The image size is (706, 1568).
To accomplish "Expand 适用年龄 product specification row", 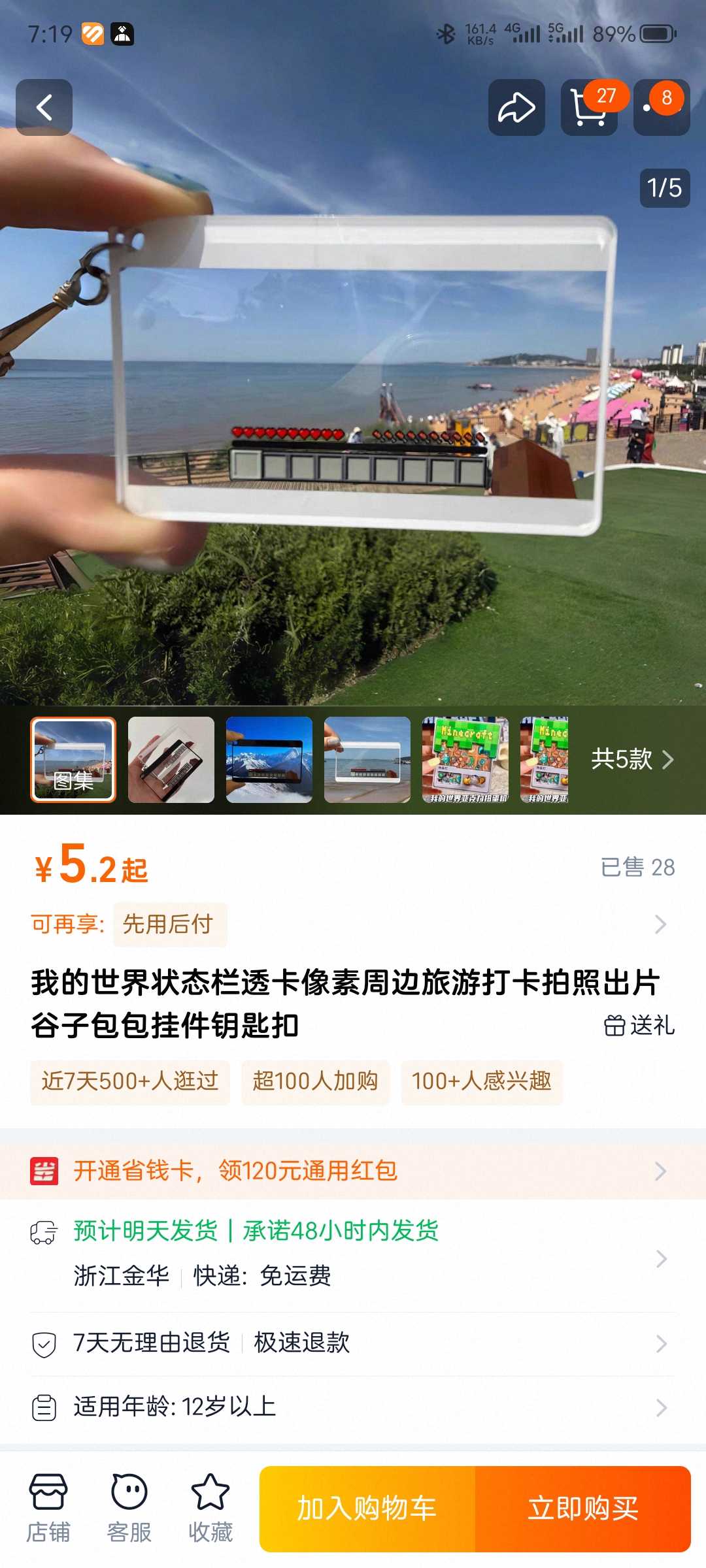I will tap(353, 1407).
